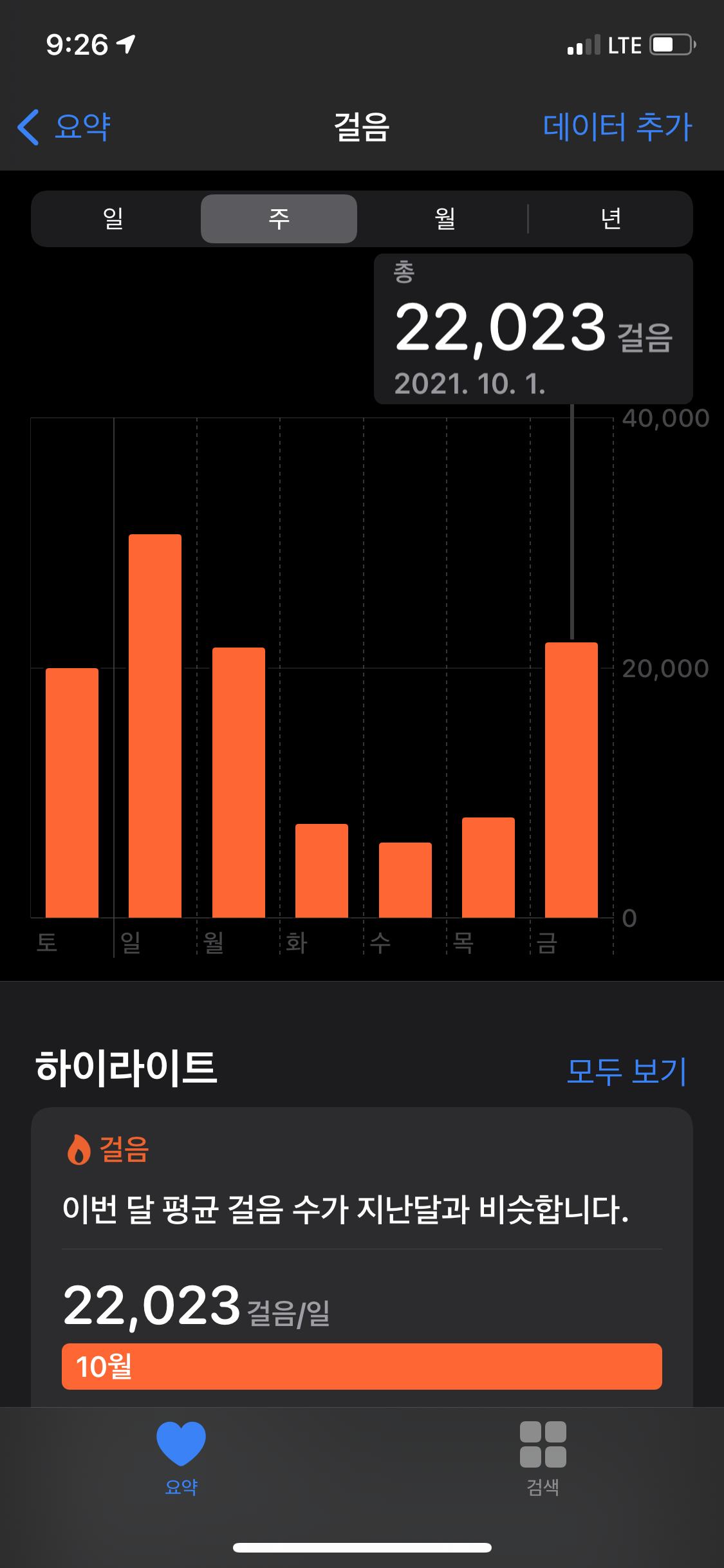The image size is (724, 1568).
Task: Select the 수 (Wednesday) step bar
Action: click(x=405, y=880)
